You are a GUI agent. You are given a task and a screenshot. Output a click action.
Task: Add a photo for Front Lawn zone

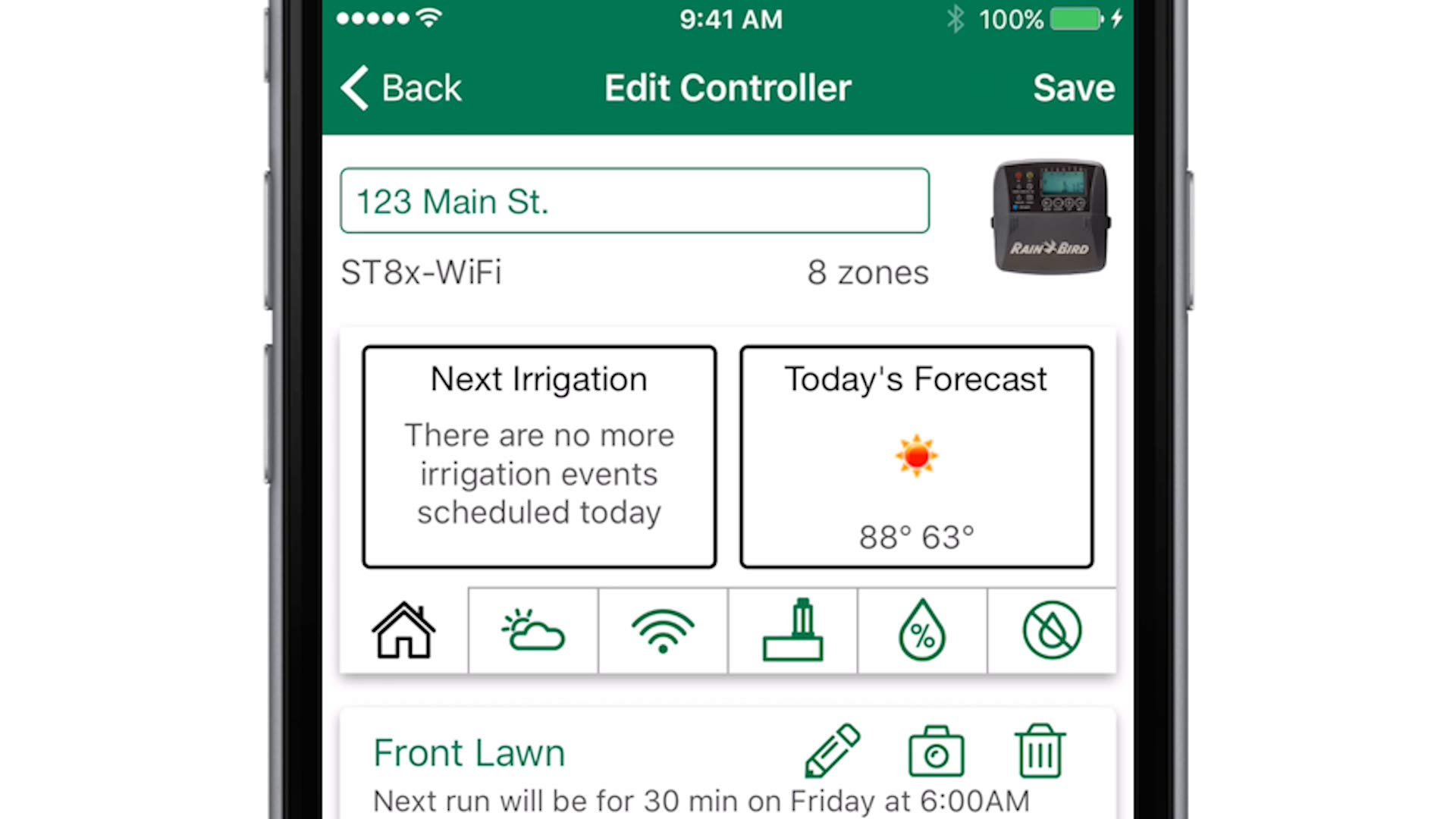[936, 751]
